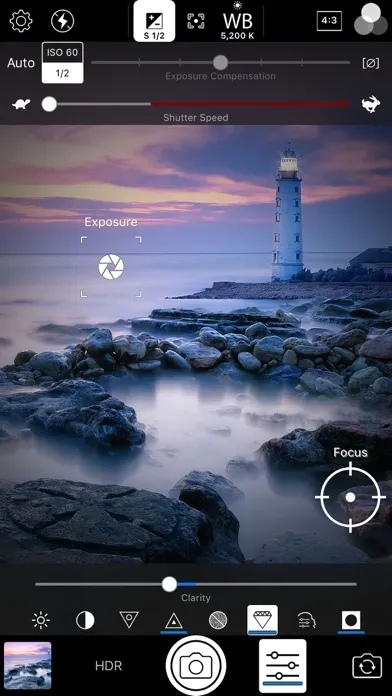
Task: Select the diamond clarity adjustment
Action: [262, 619]
